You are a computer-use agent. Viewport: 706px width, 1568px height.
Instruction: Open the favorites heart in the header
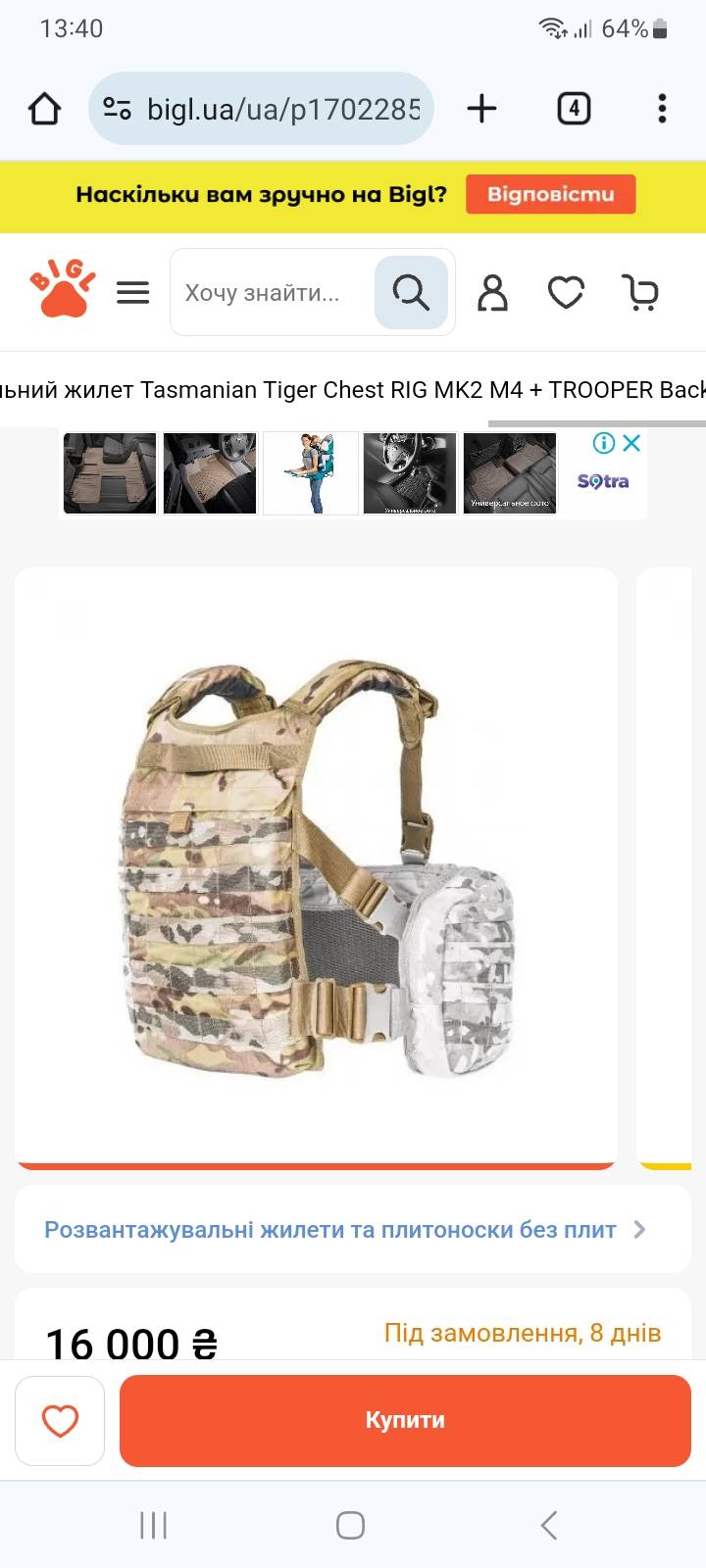click(x=566, y=292)
